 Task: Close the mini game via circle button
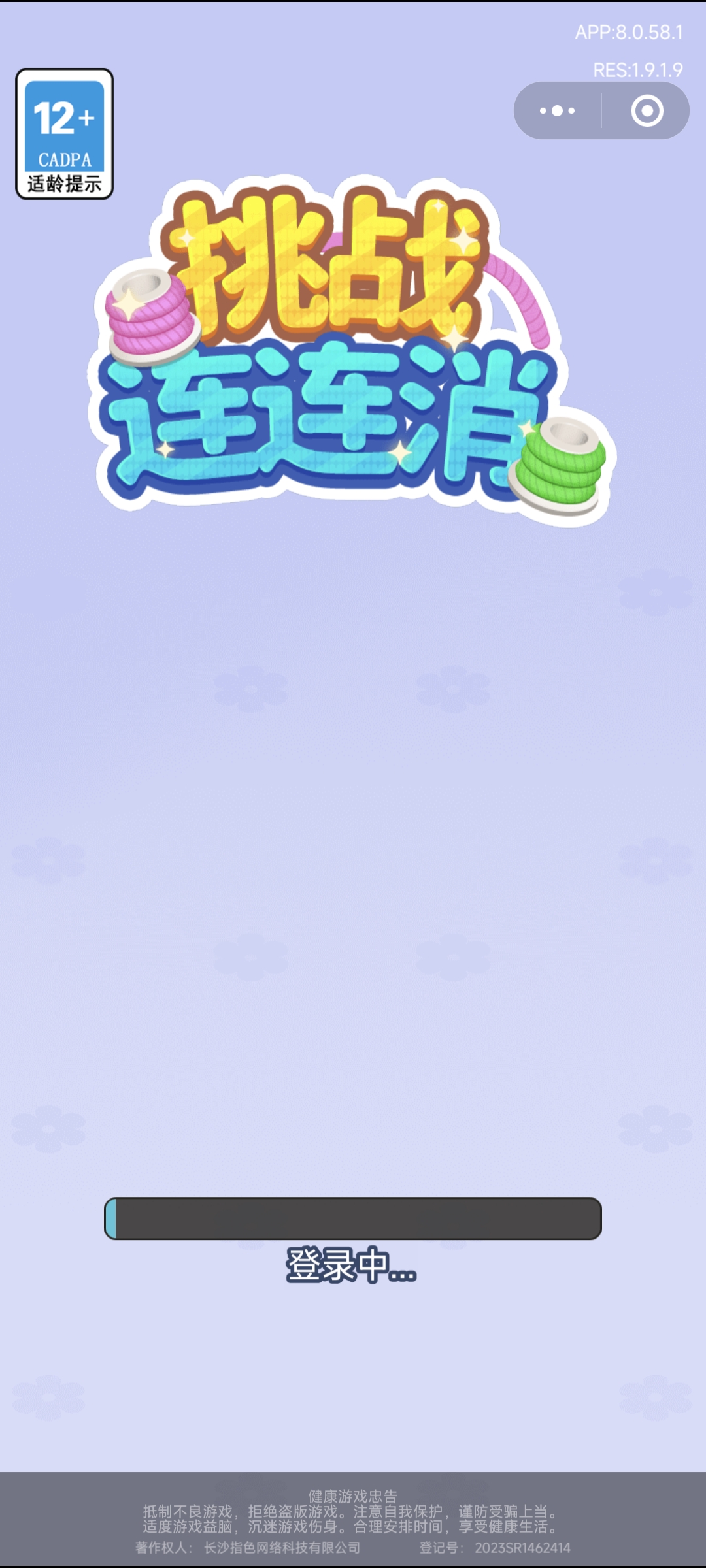tap(647, 111)
